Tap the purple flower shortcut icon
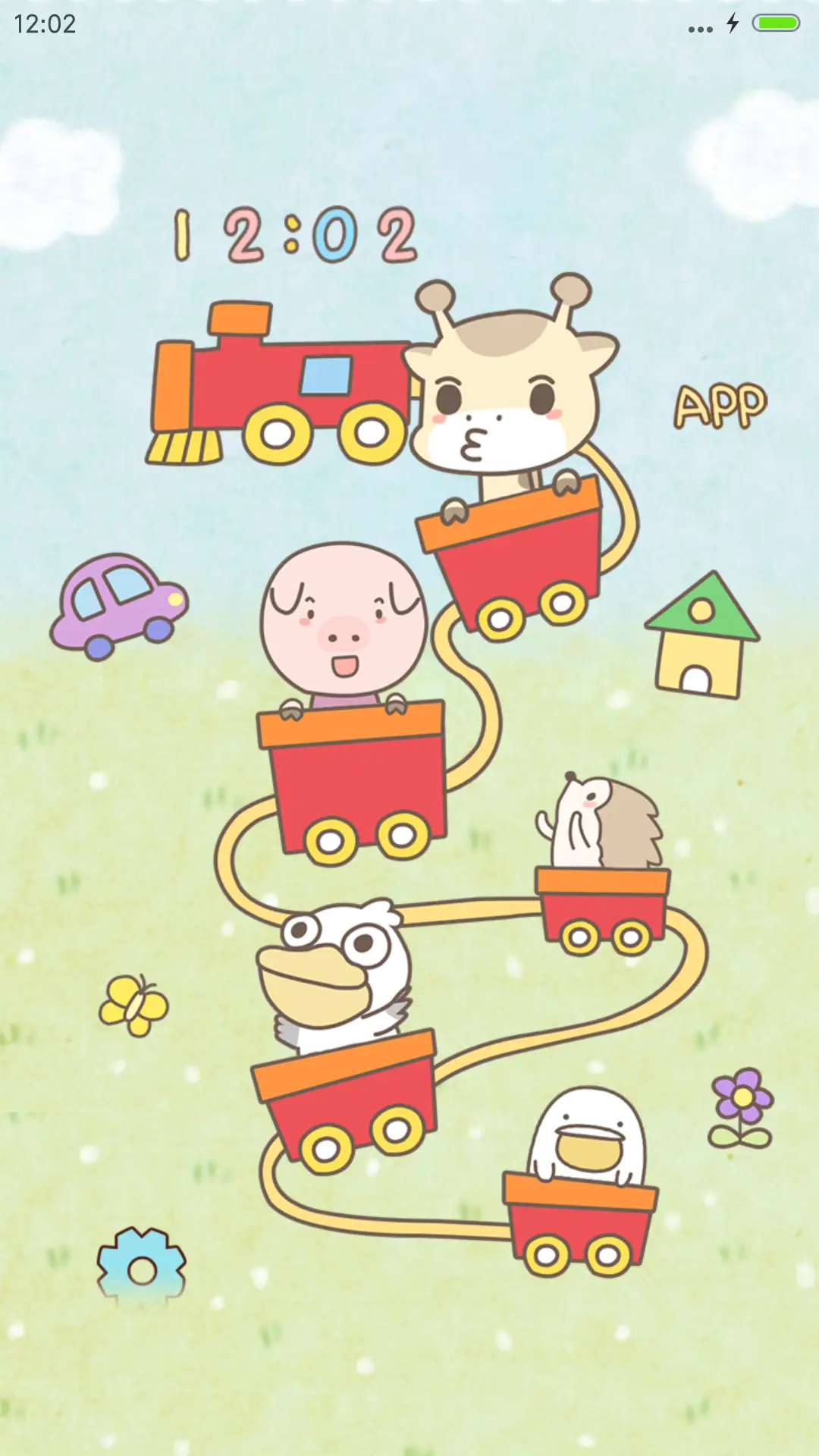The height and width of the screenshot is (1456, 819). [741, 1108]
